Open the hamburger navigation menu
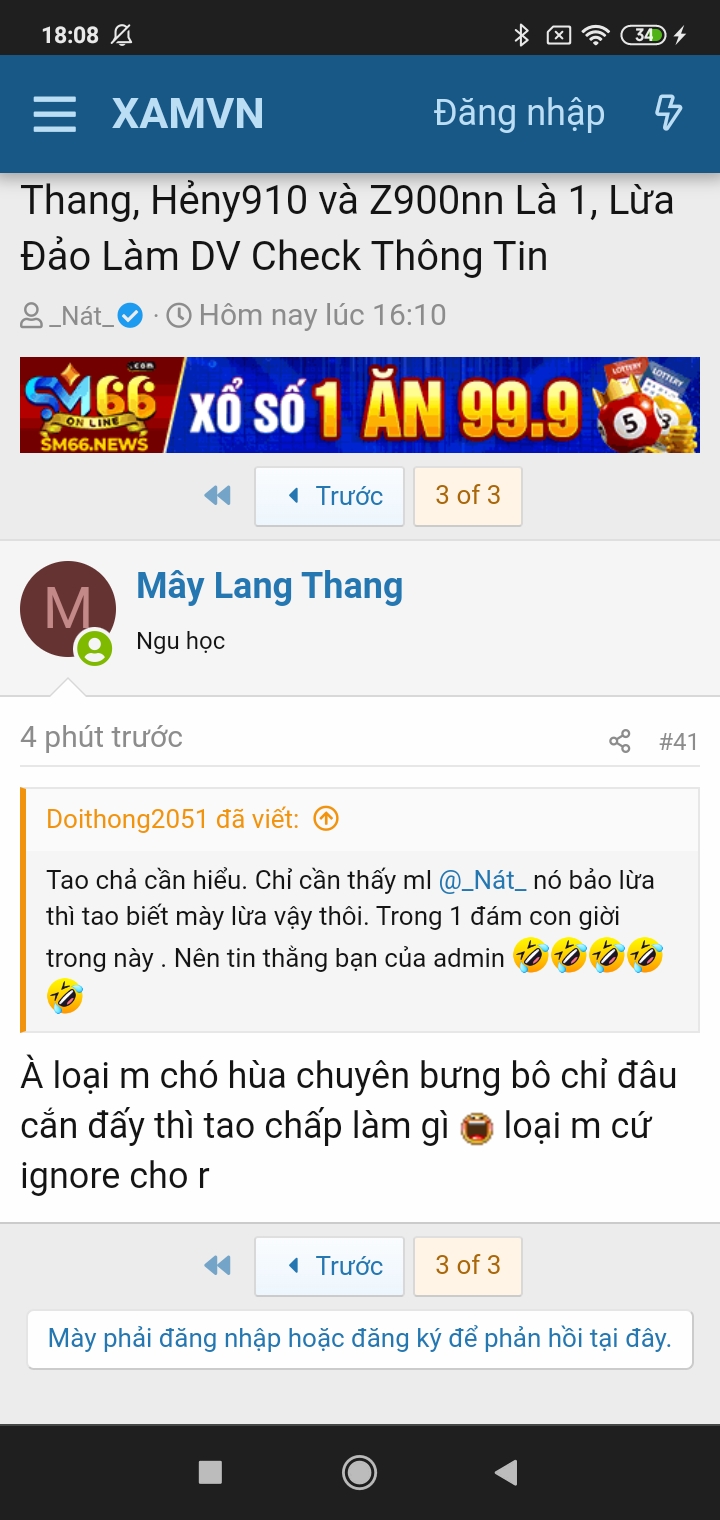Screen dimensions: 720x1520 click(54, 113)
